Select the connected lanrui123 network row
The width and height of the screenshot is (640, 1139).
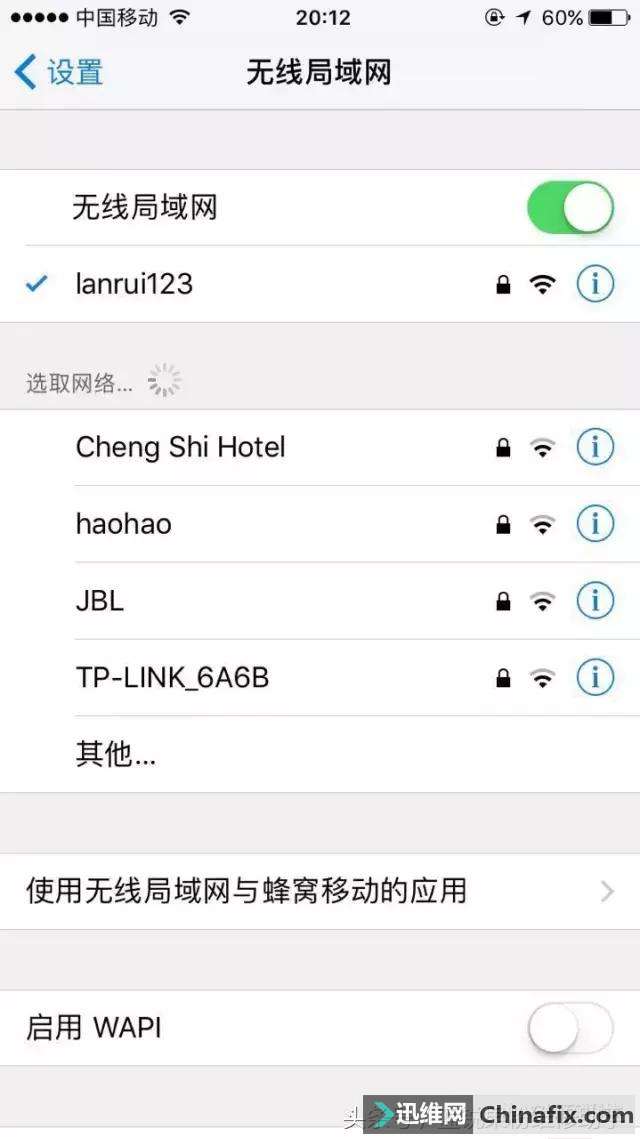click(x=320, y=284)
